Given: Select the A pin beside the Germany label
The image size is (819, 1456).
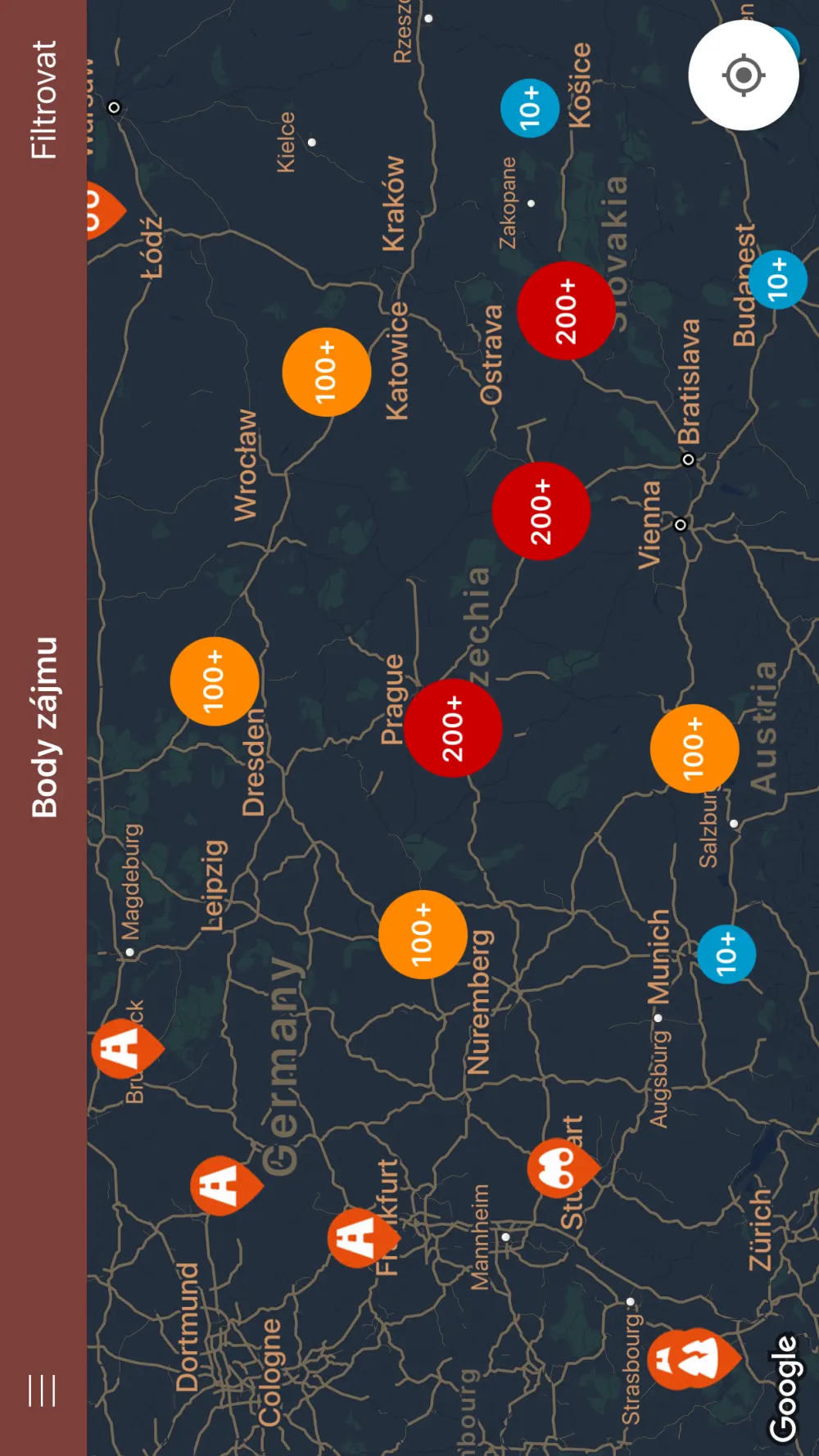Looking at the screenshot, I should coord(226,1185).
